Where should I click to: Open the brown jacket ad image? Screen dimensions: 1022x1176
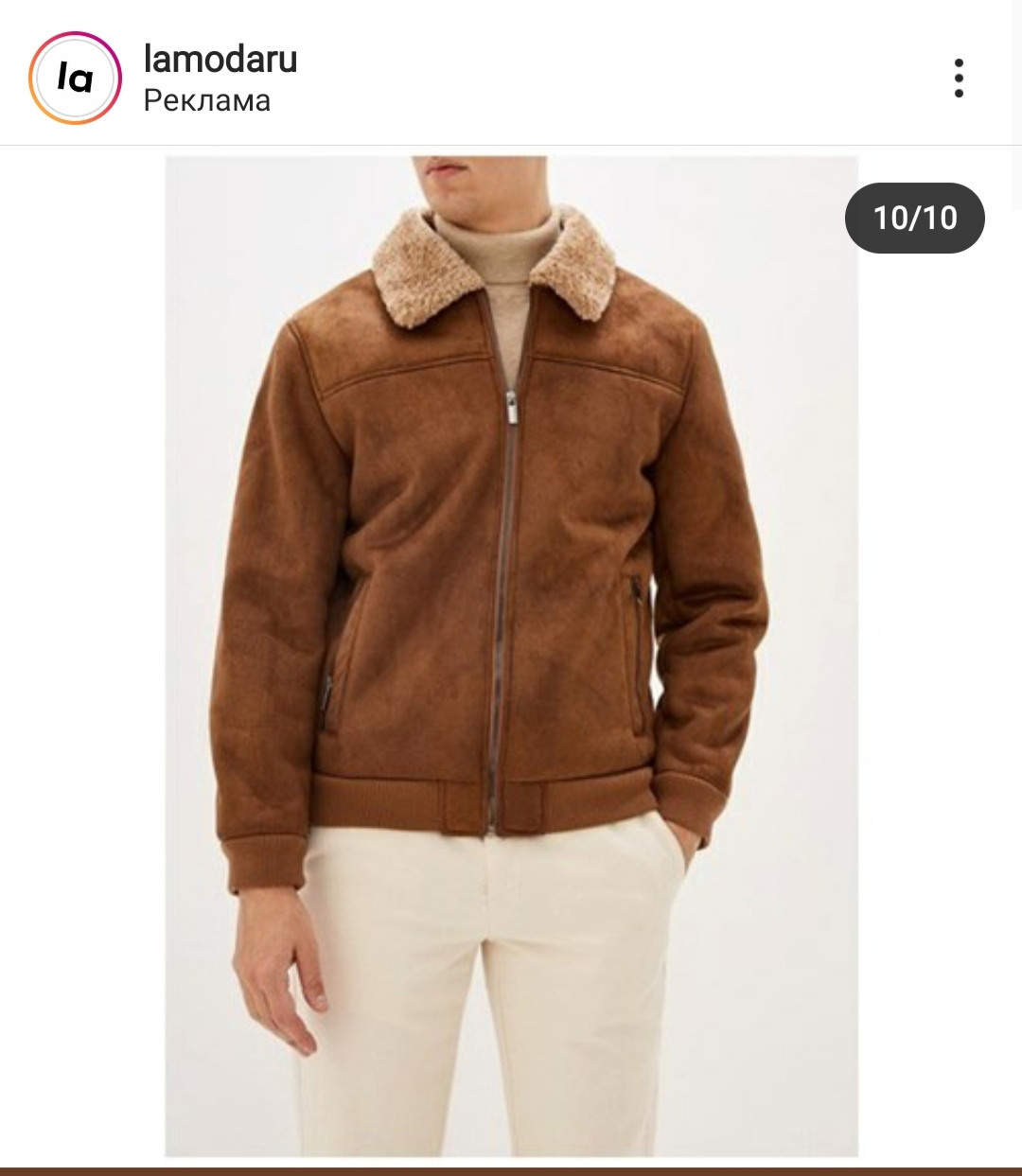(511, 655)
